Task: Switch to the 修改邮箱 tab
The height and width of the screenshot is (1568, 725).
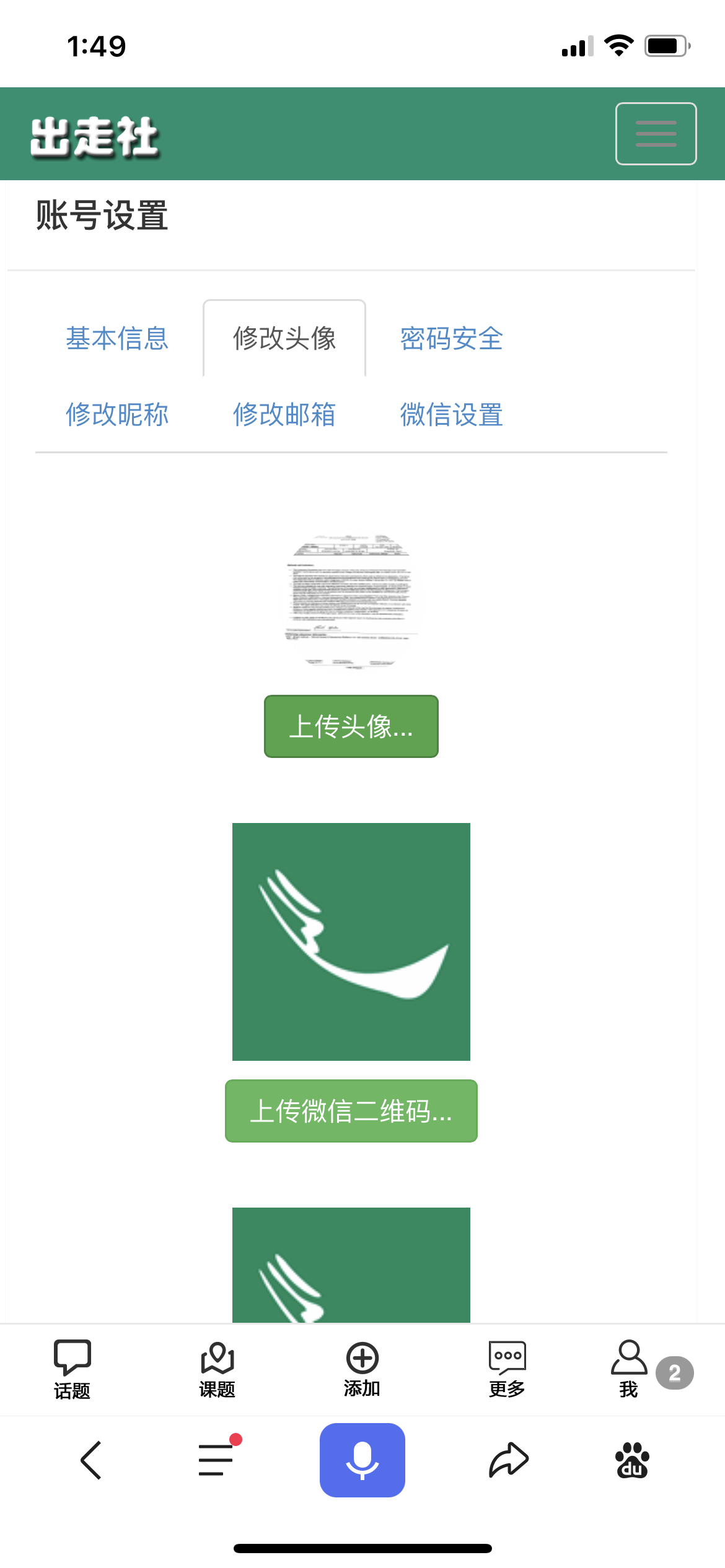Action: (x=284, y=414)
